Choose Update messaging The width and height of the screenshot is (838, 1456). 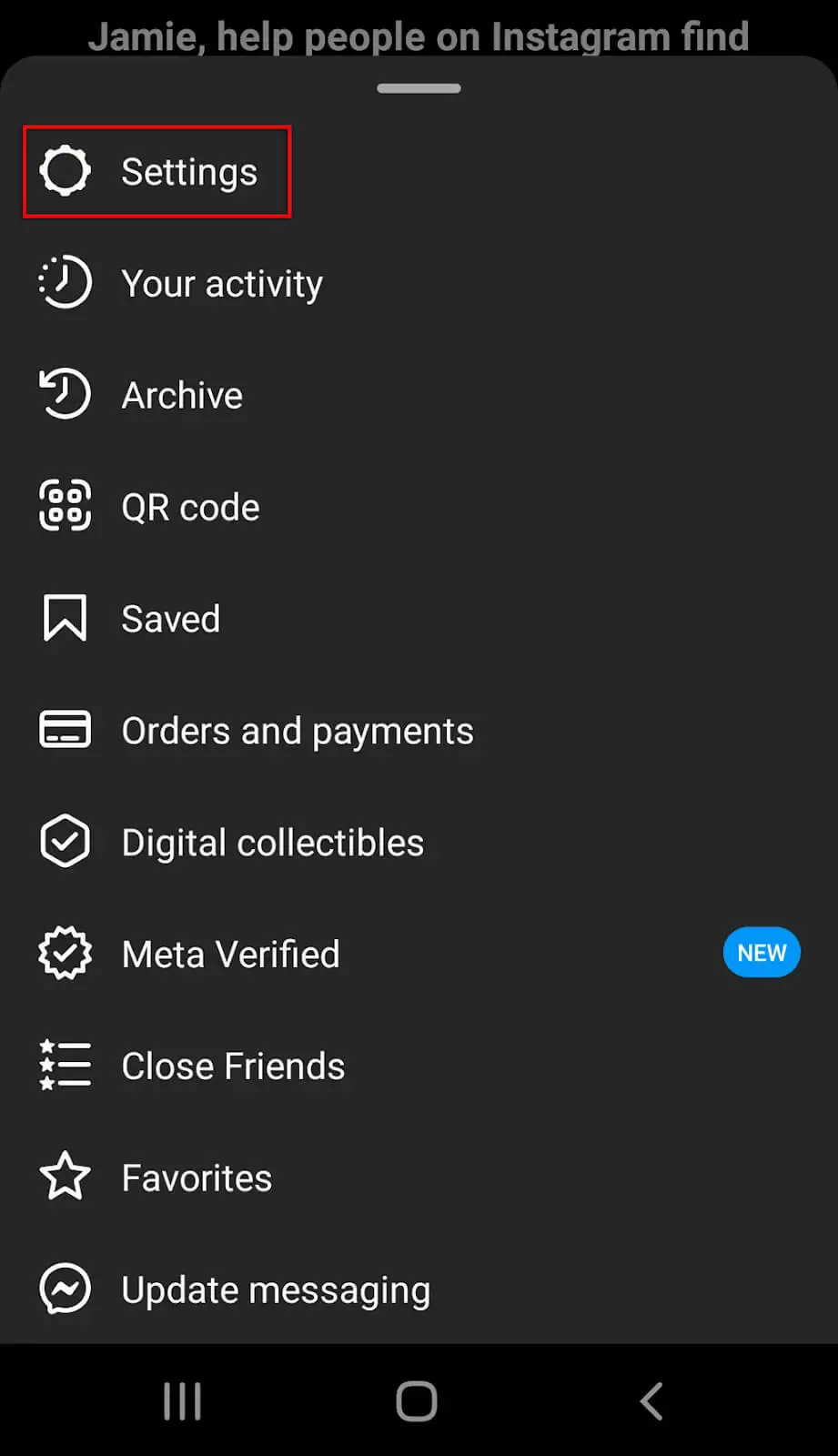[276, 1290]
